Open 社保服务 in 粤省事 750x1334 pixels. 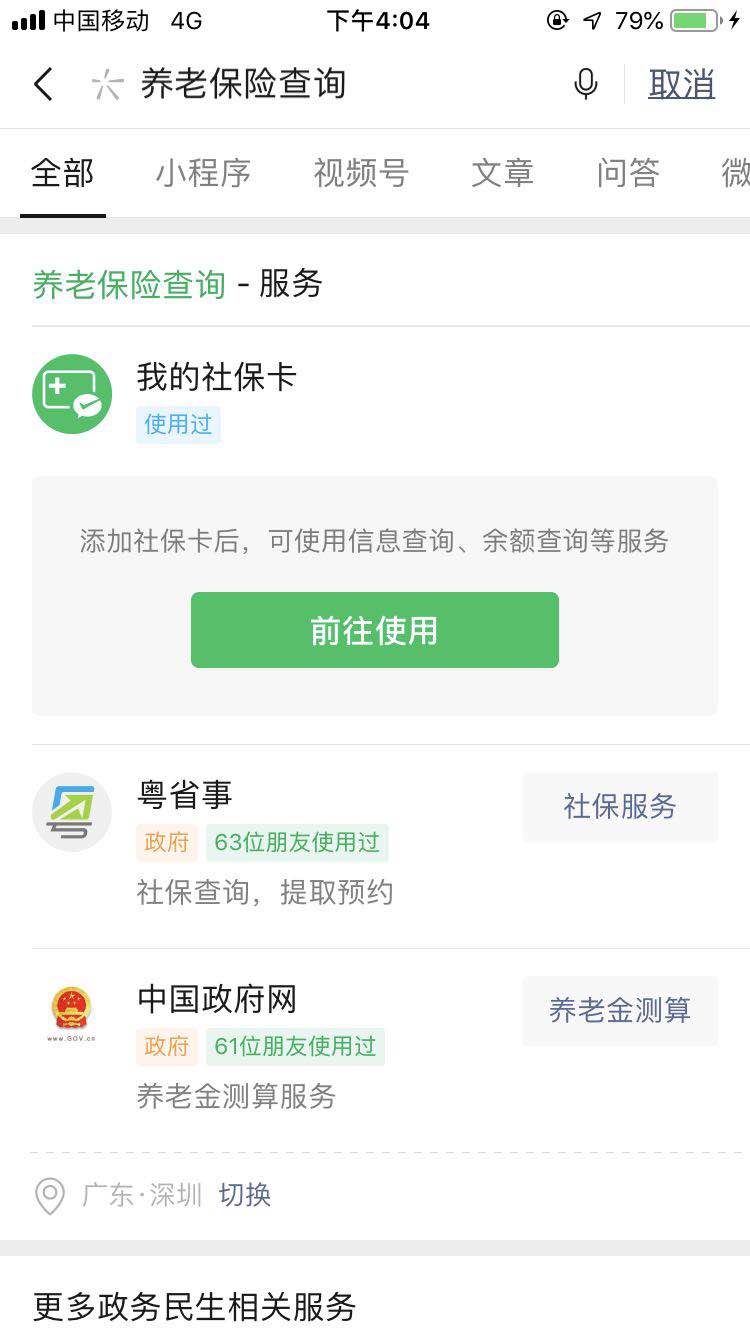tap(620, 806)
